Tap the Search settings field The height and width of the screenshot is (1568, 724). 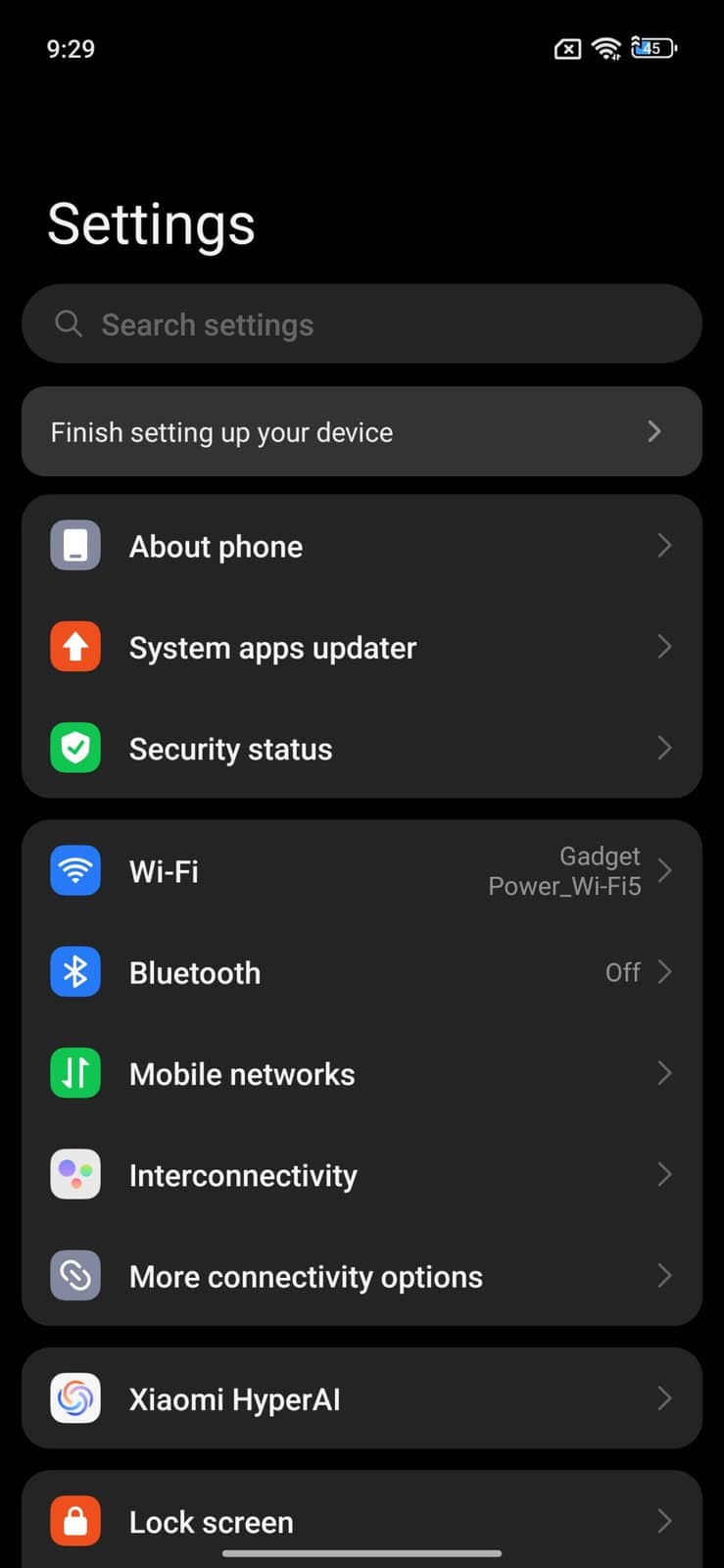(x=362, y=324)
